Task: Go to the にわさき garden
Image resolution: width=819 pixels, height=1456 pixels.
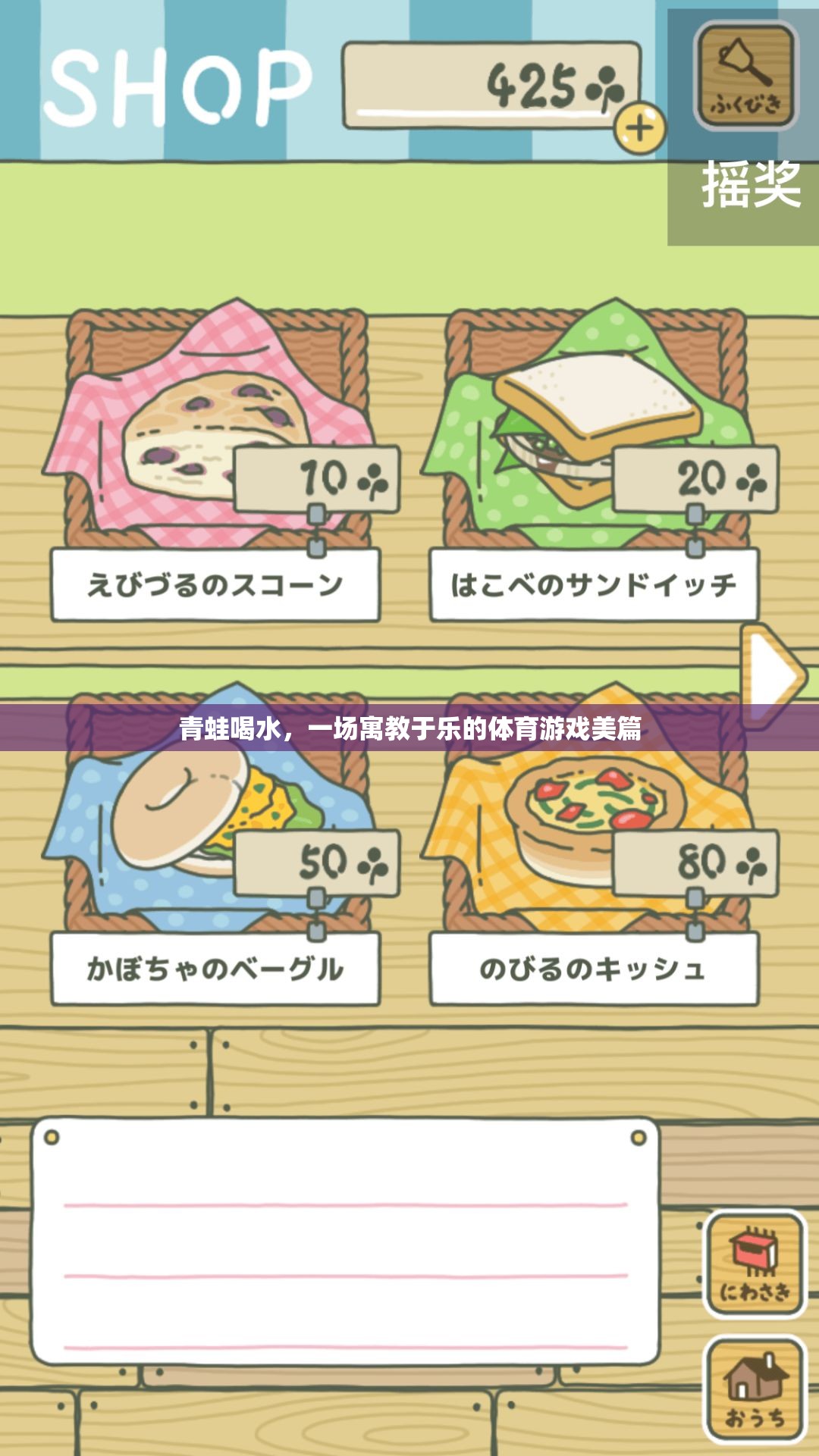Action: tap(755, 1263)
